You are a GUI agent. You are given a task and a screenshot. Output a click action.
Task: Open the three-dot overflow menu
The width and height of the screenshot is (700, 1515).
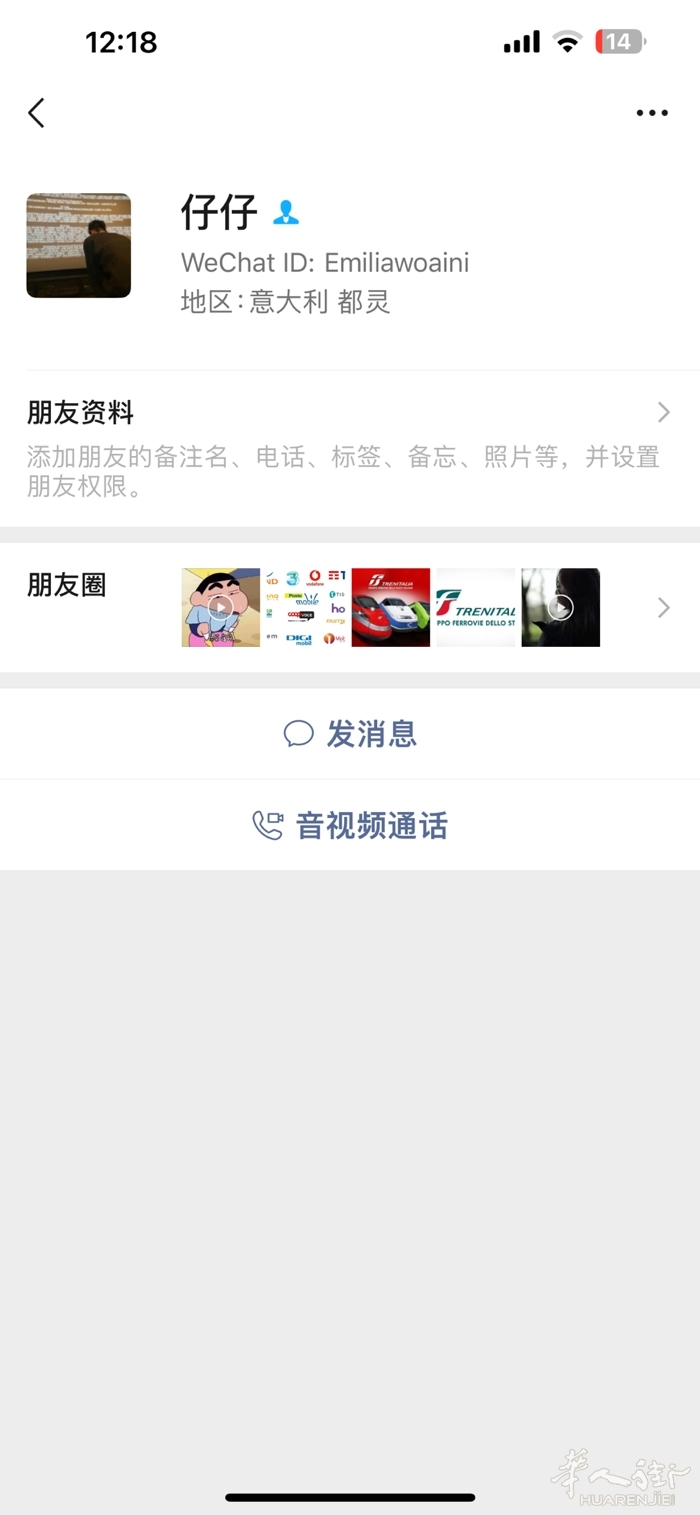point(652,113)
